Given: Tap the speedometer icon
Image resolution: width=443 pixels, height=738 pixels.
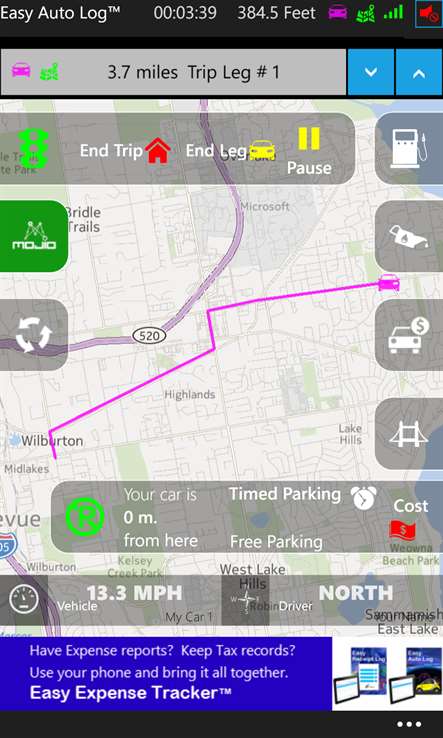Looking at the screenshot, I should (24, 599).
